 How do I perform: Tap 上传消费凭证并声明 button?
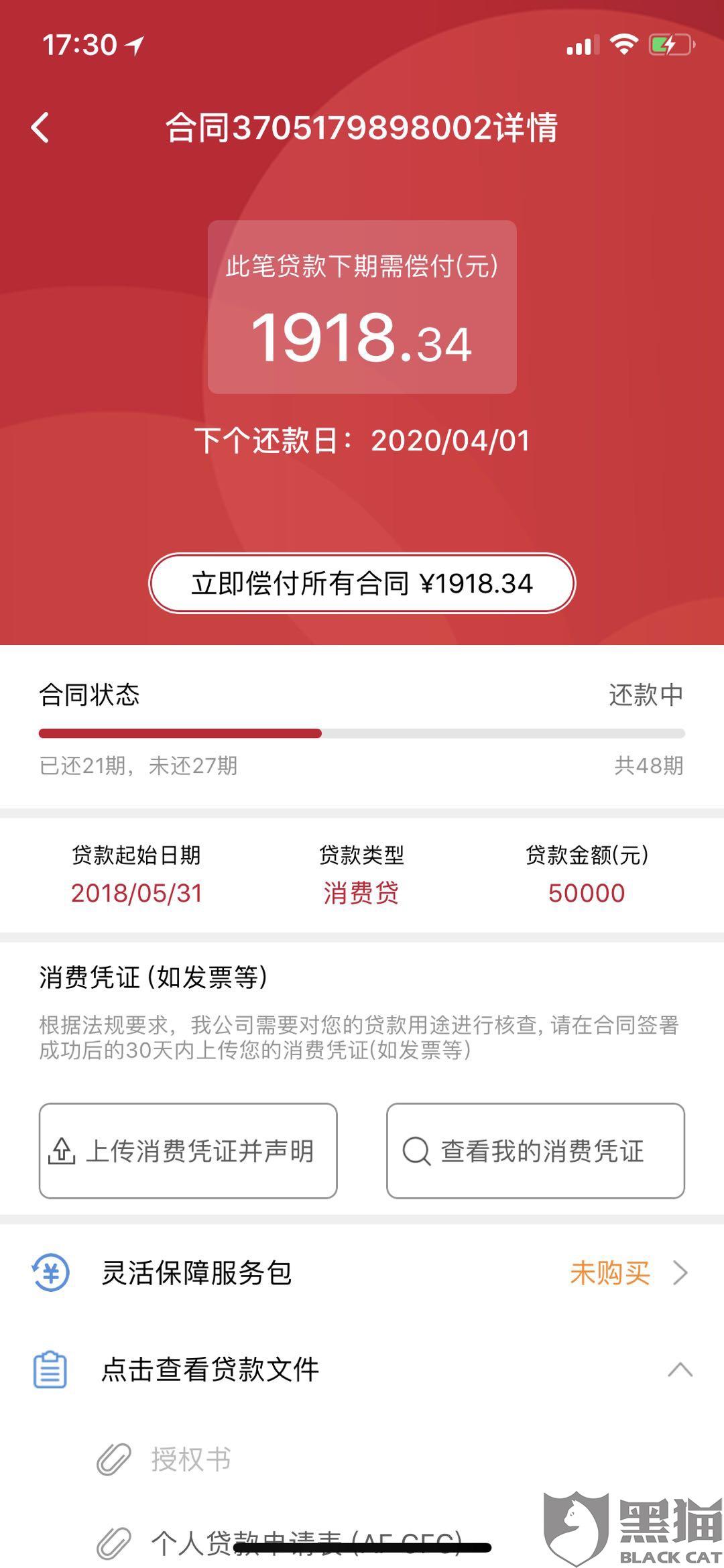188,1150
